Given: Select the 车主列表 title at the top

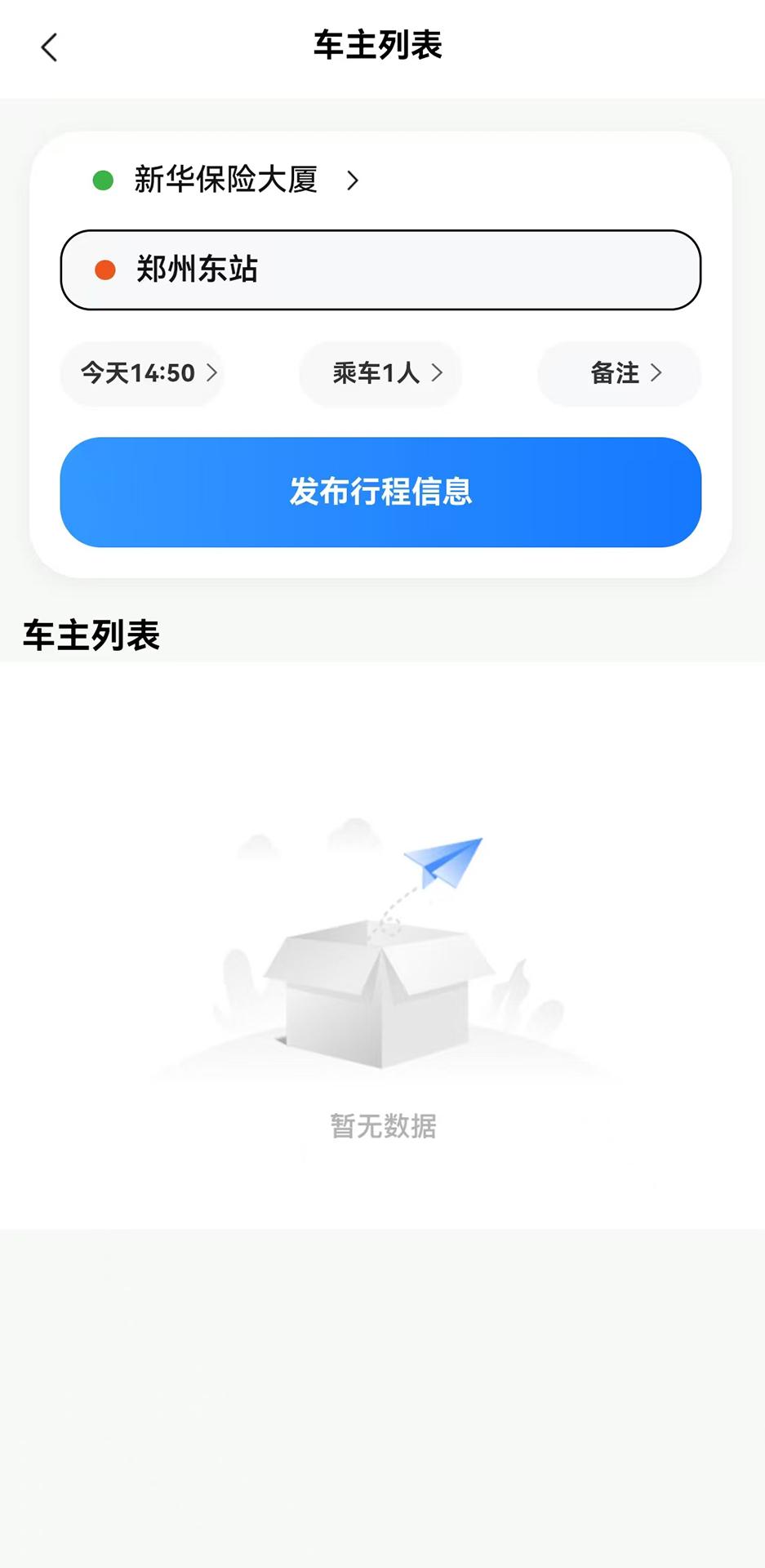Looking at the screenshot, I should [377, 47].
